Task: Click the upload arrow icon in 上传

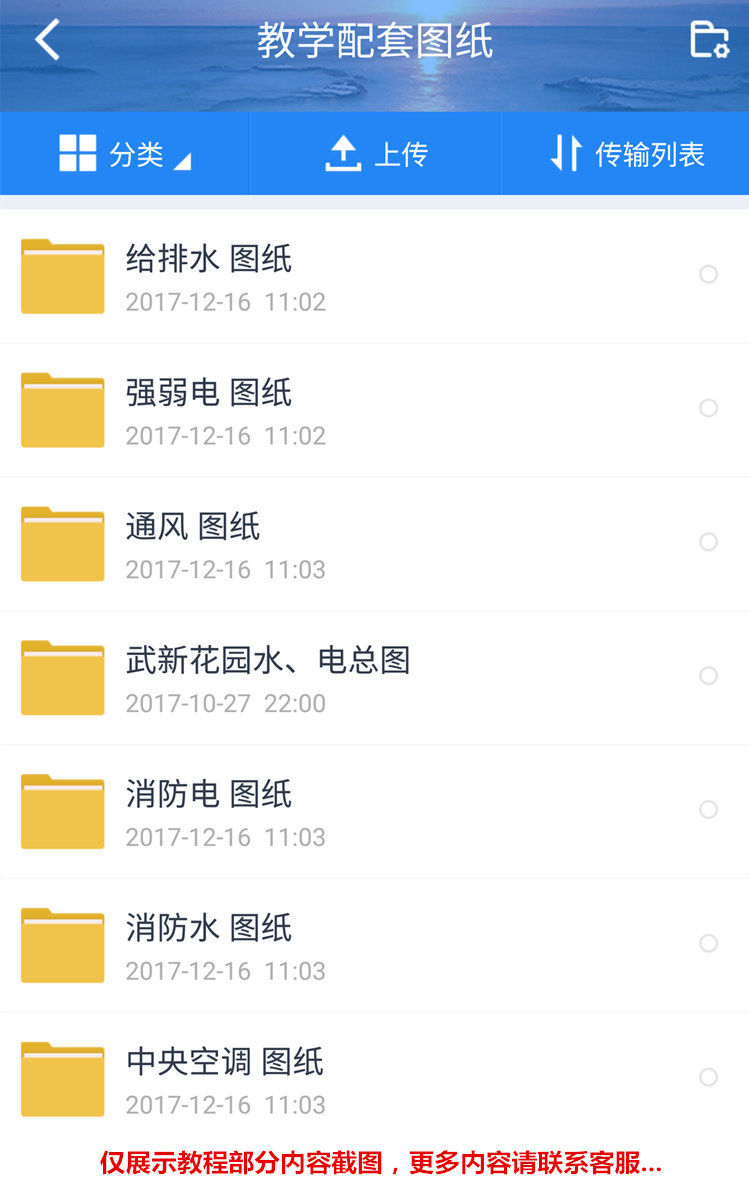Action: pos(343,152)
